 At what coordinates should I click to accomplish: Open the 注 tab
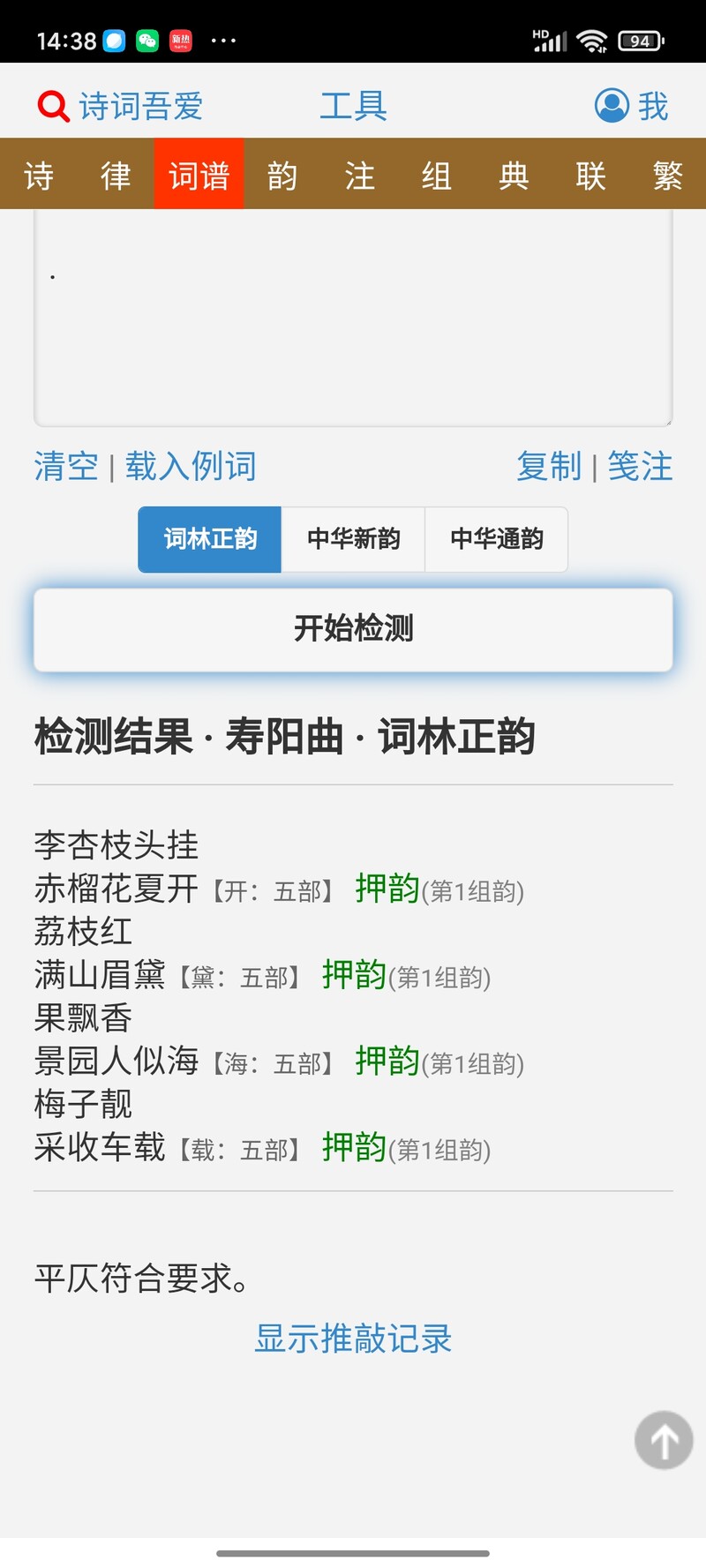[359, 175]
